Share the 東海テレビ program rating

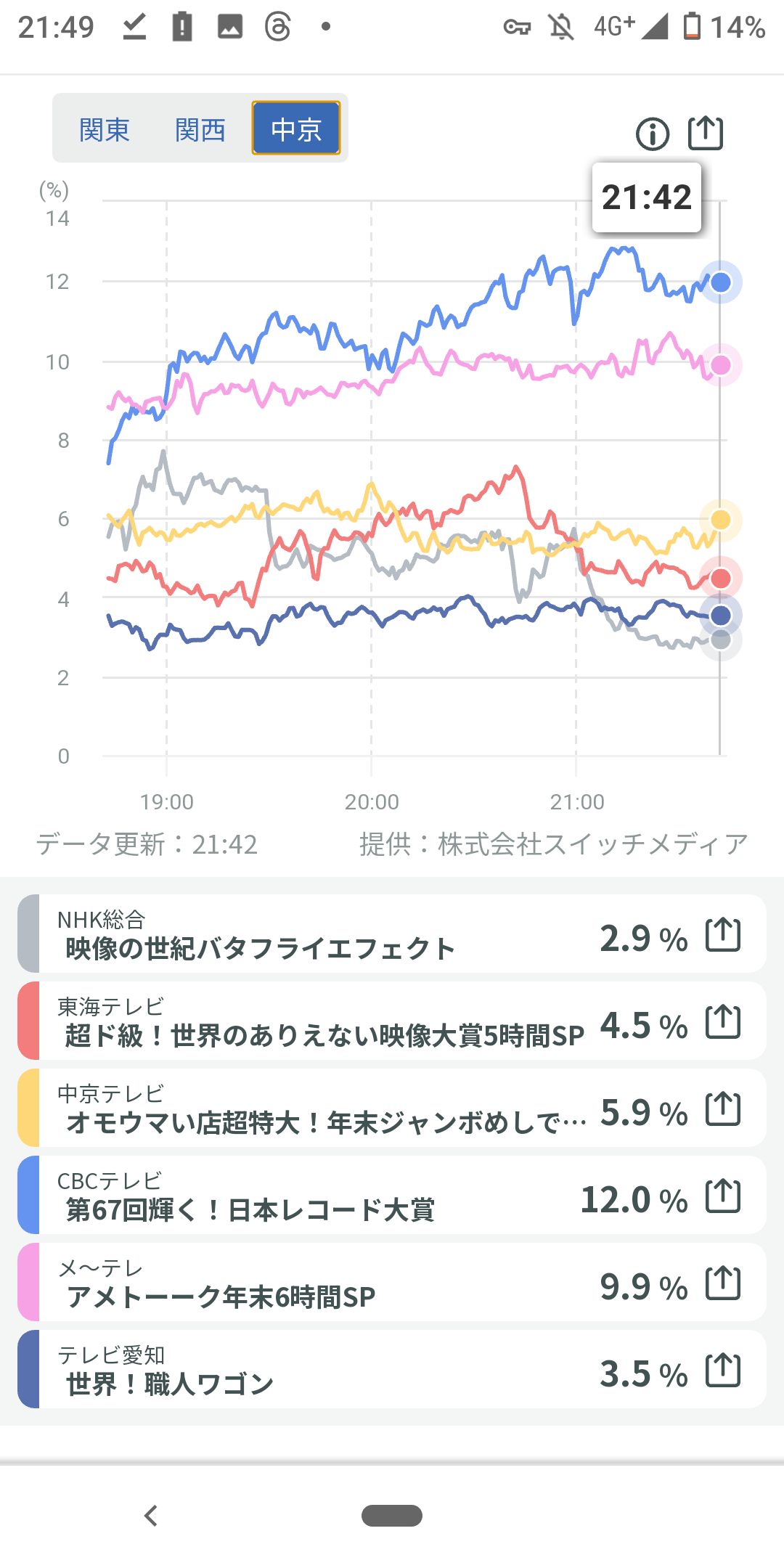click(x=723, y=1021)
